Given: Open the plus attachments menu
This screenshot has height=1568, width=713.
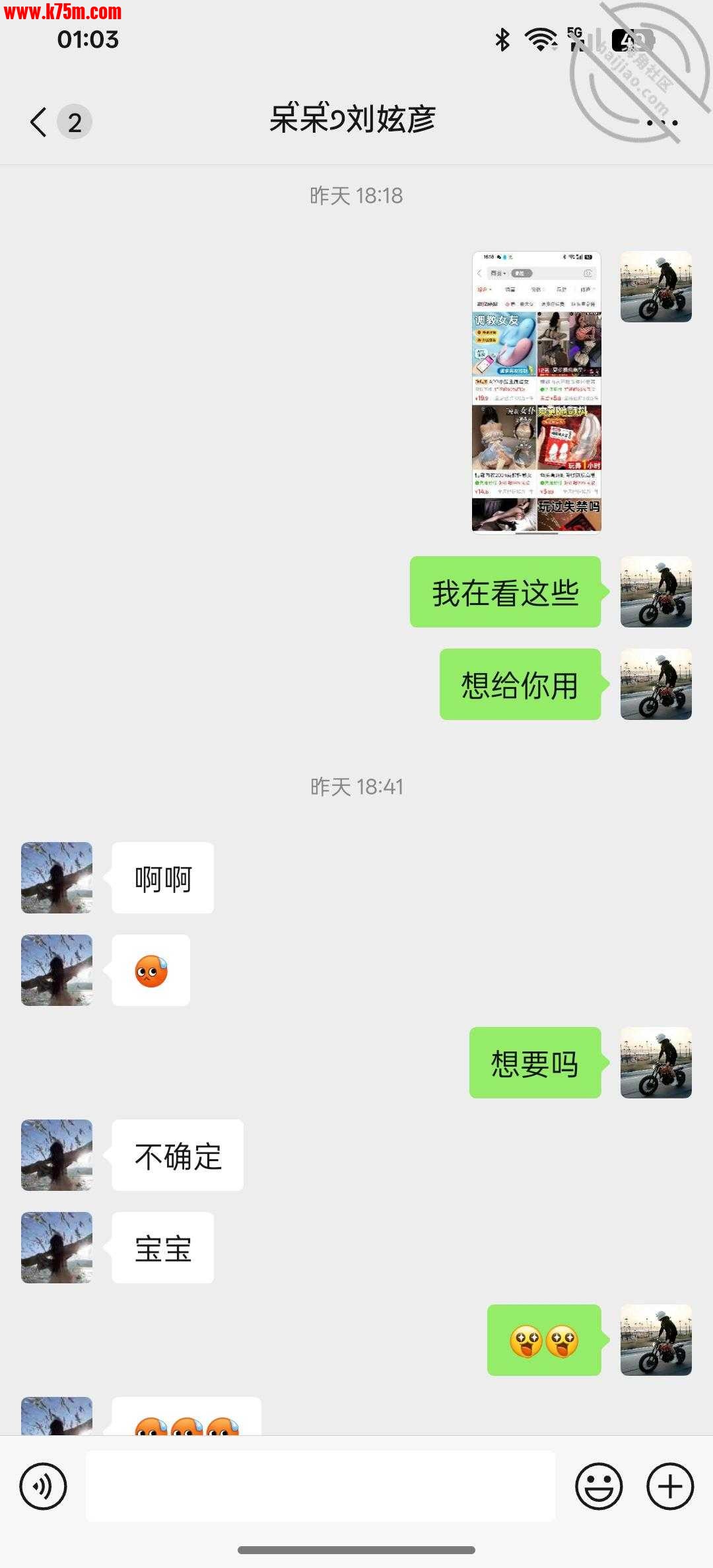Looking at the screenshot, I should pos(670,1486).
